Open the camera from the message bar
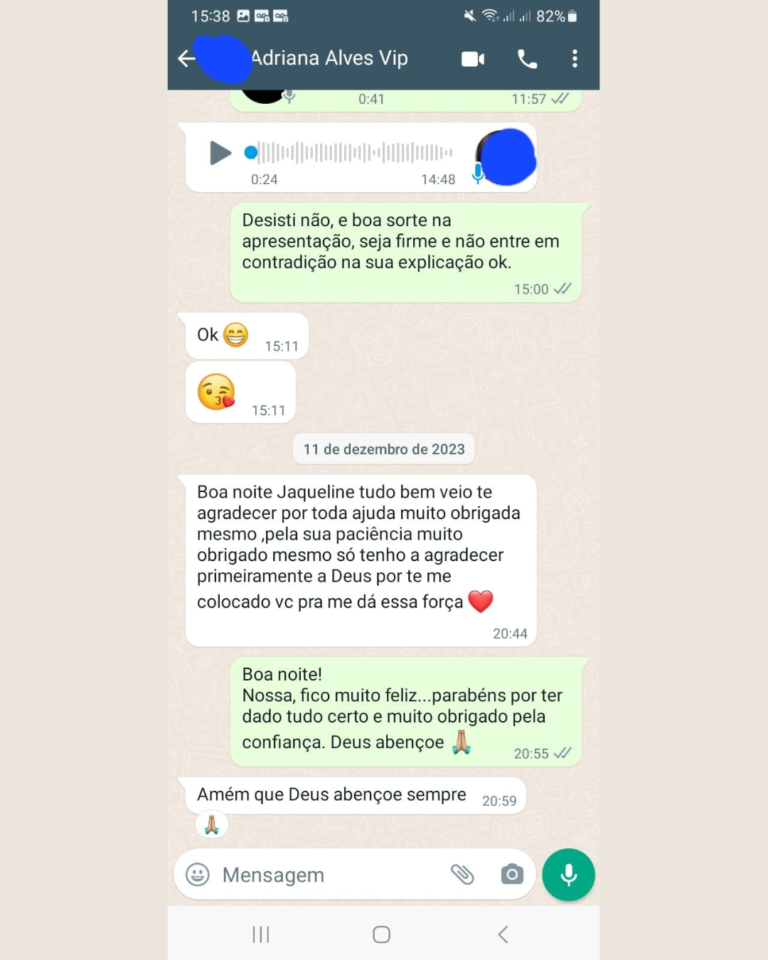 click(512, 875)
